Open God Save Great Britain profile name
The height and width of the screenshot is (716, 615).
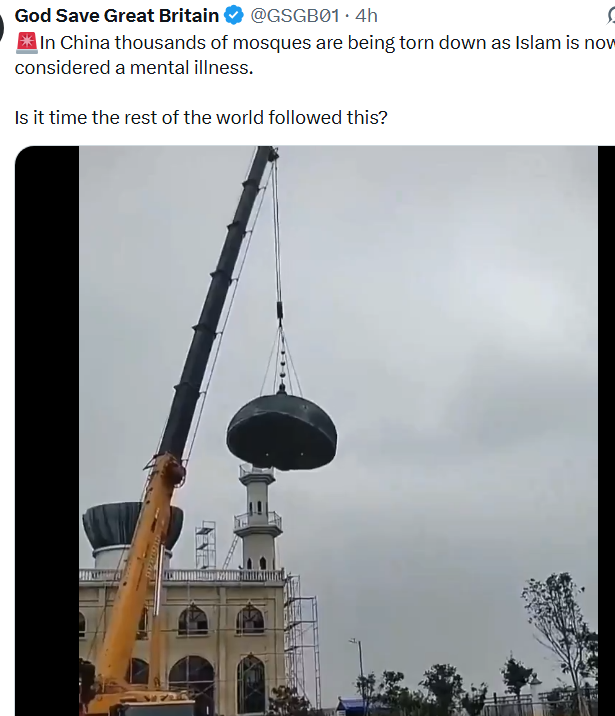pyautogui.click(x=116, y=15)
